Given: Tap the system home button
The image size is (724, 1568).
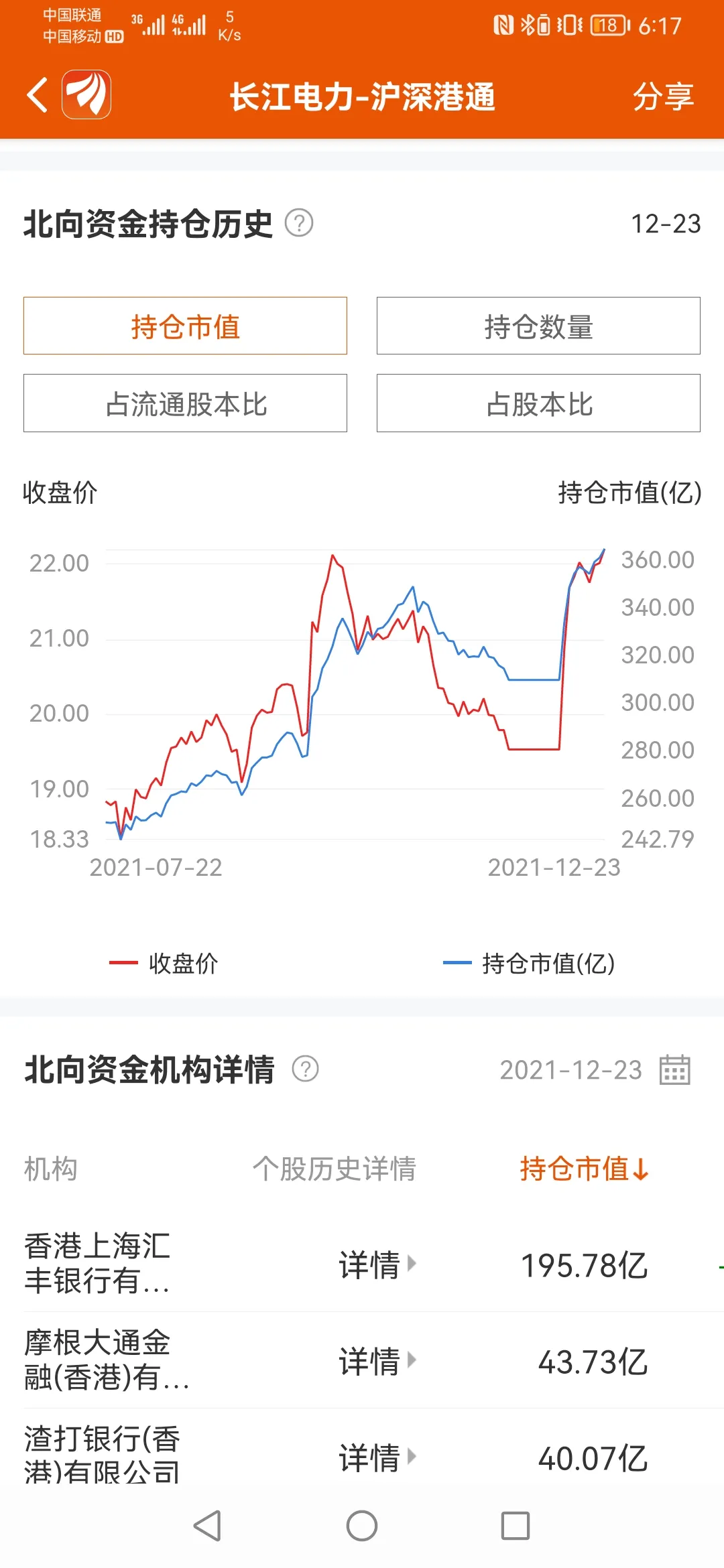Looking at the screenshot, I should (x=362, y=1526).
